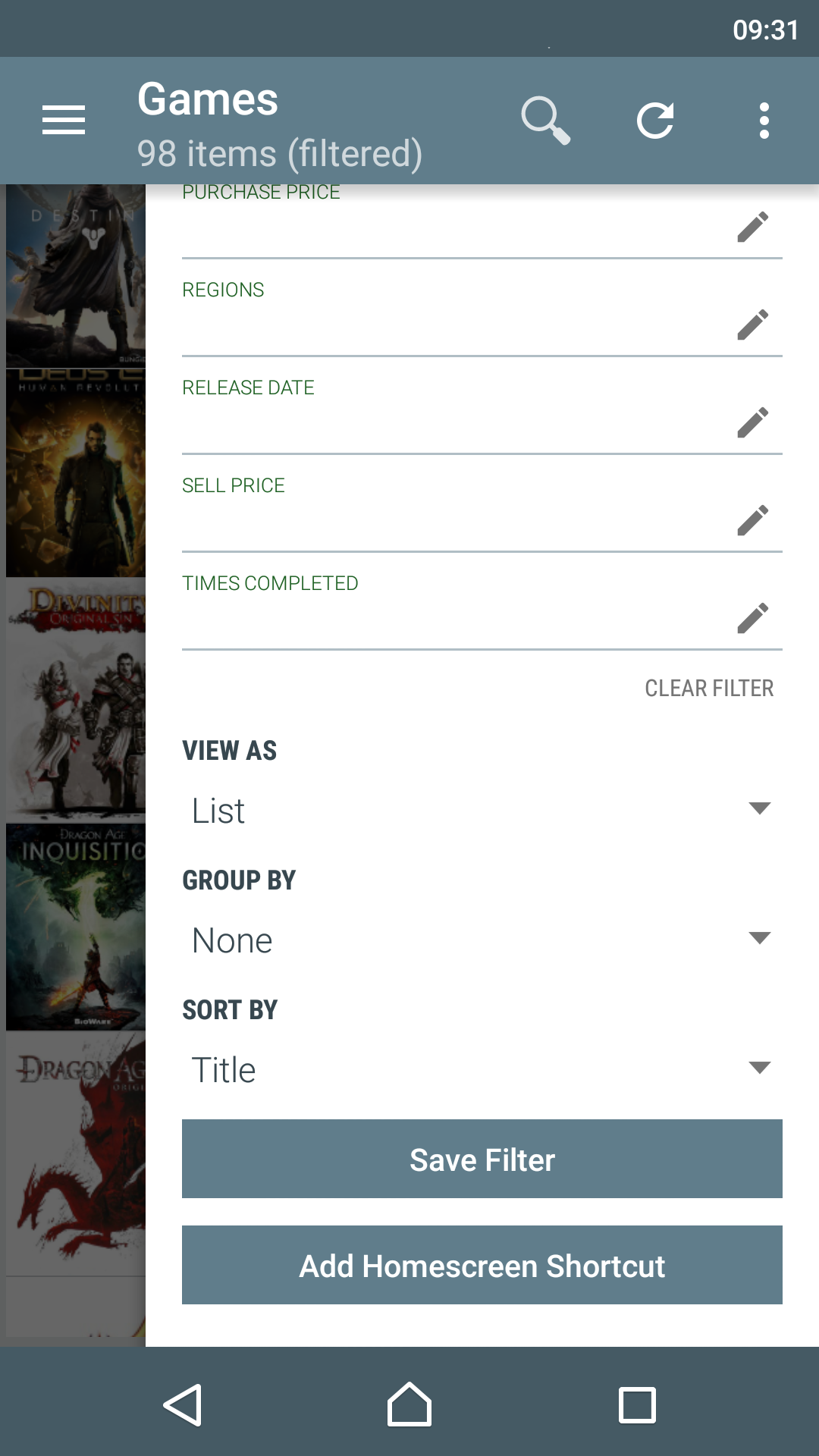Open the Divinity Original Sin cover
This screenshot has height=1456, width=819.
76,698
